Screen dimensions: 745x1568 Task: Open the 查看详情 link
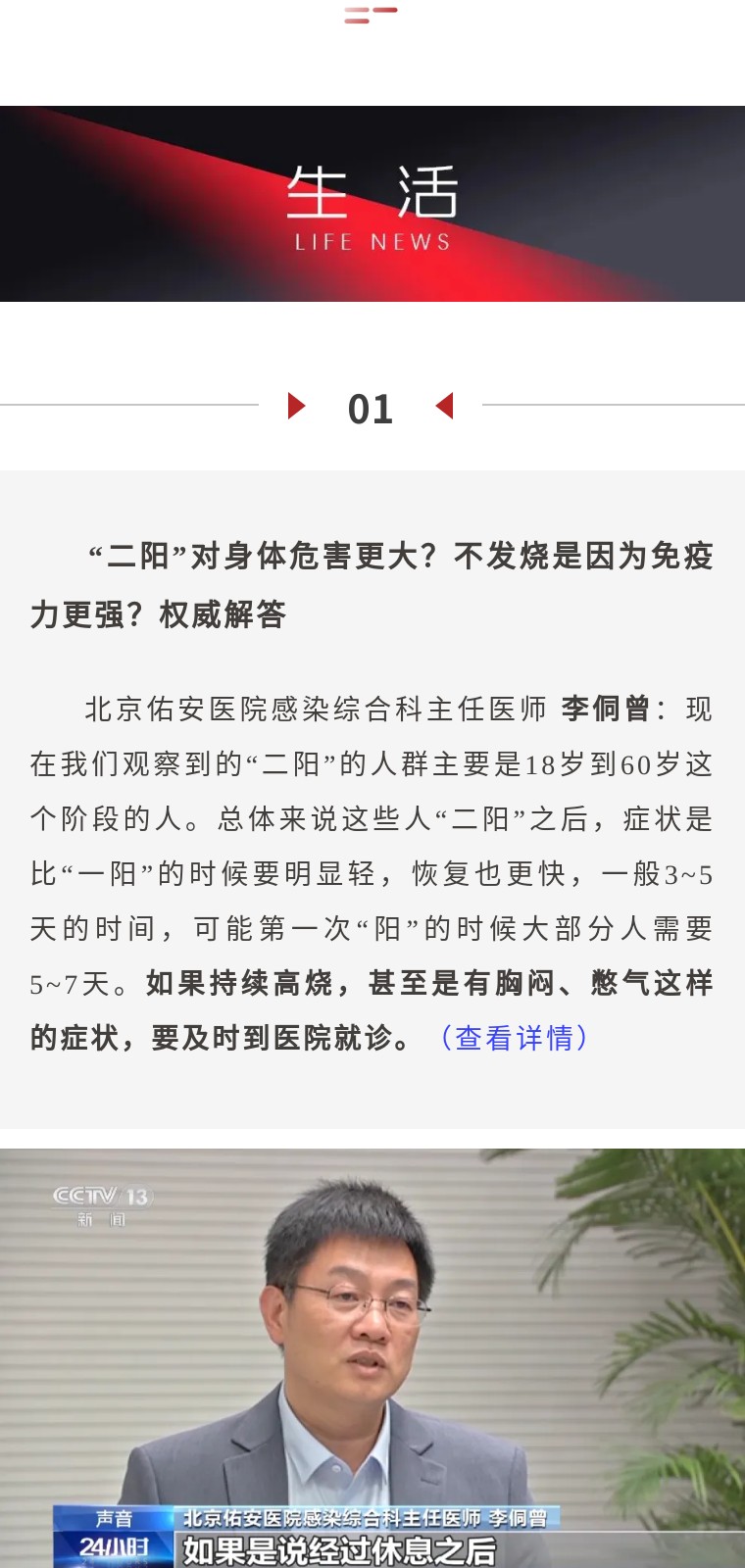tap(514, 1037)
